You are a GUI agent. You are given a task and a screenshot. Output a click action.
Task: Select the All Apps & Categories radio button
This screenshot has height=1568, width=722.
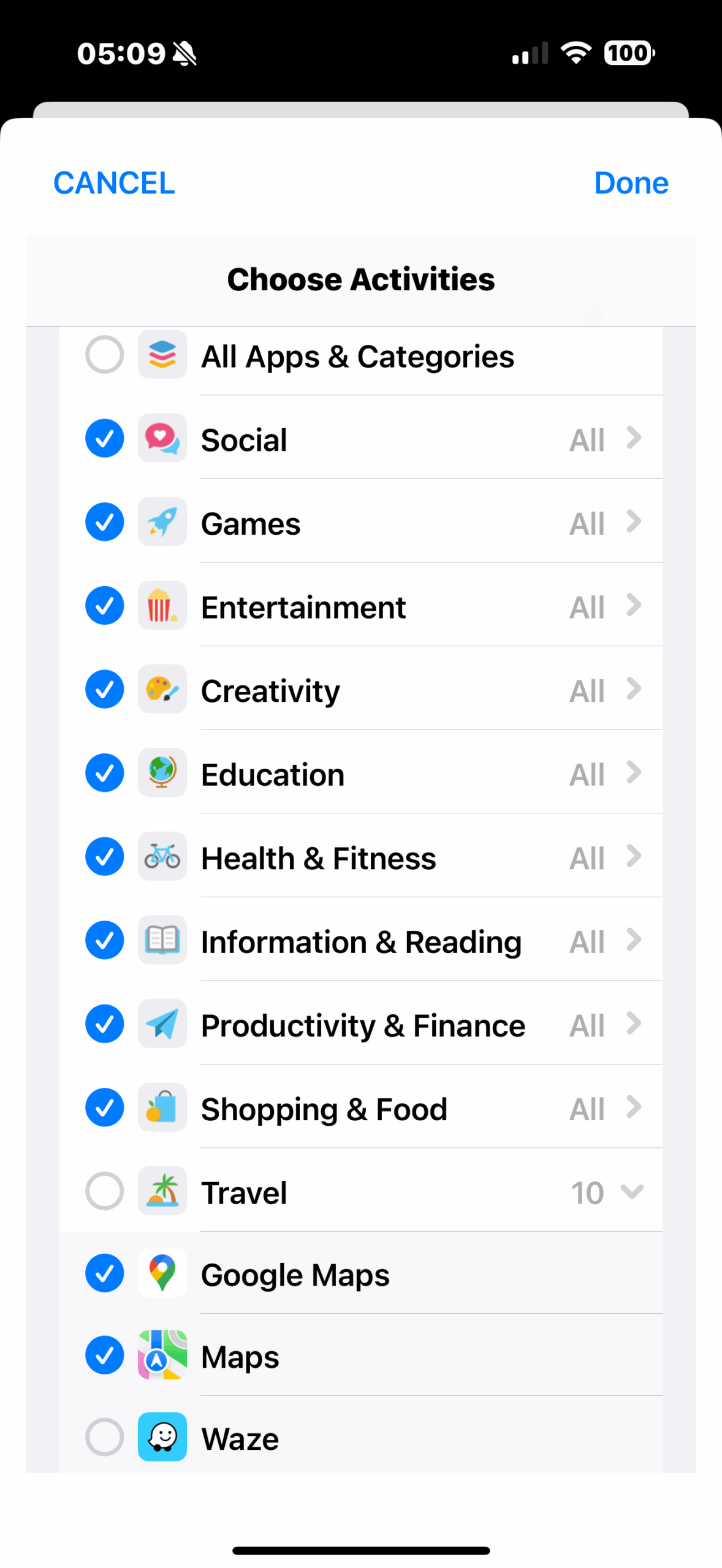pos(104,355)
